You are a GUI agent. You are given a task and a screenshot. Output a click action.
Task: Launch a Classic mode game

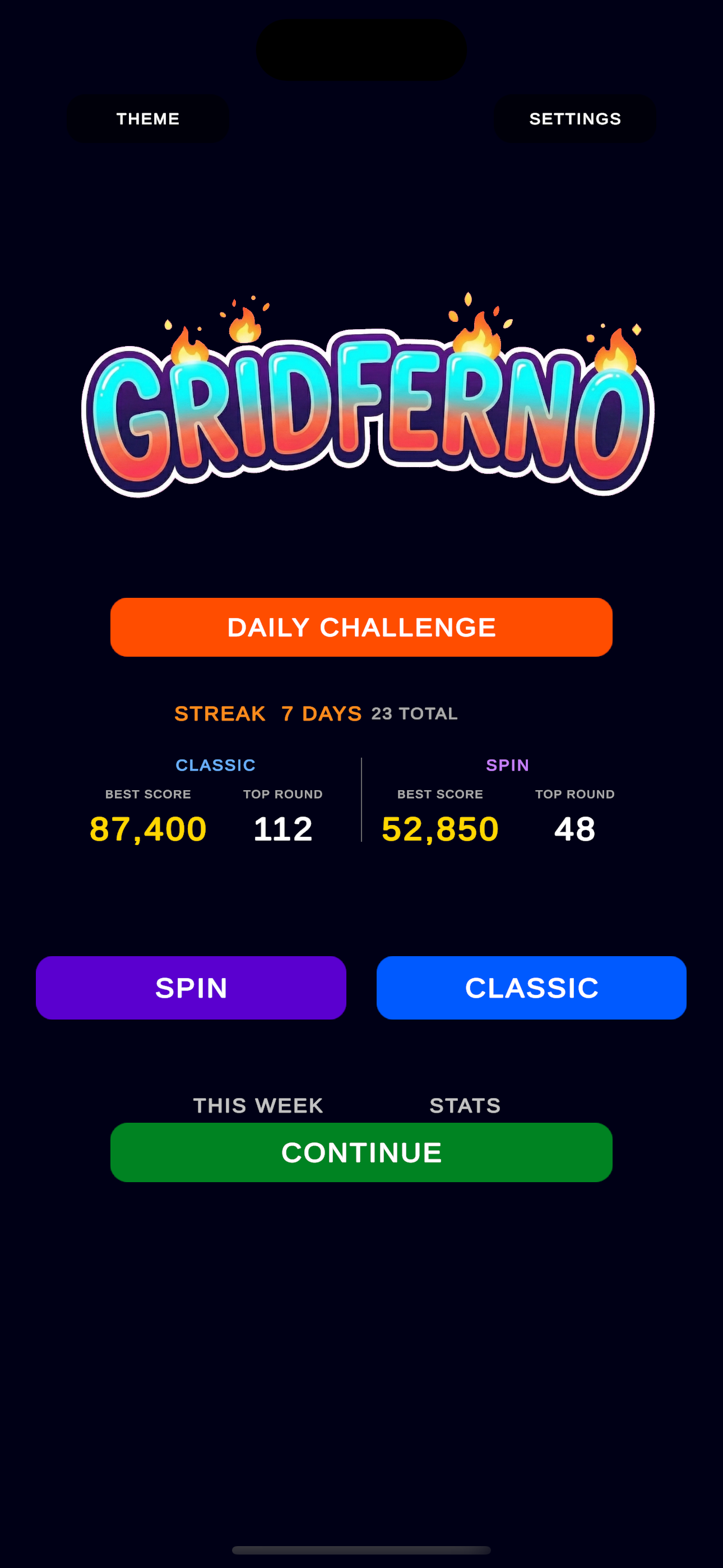click(x=531, y=988)
